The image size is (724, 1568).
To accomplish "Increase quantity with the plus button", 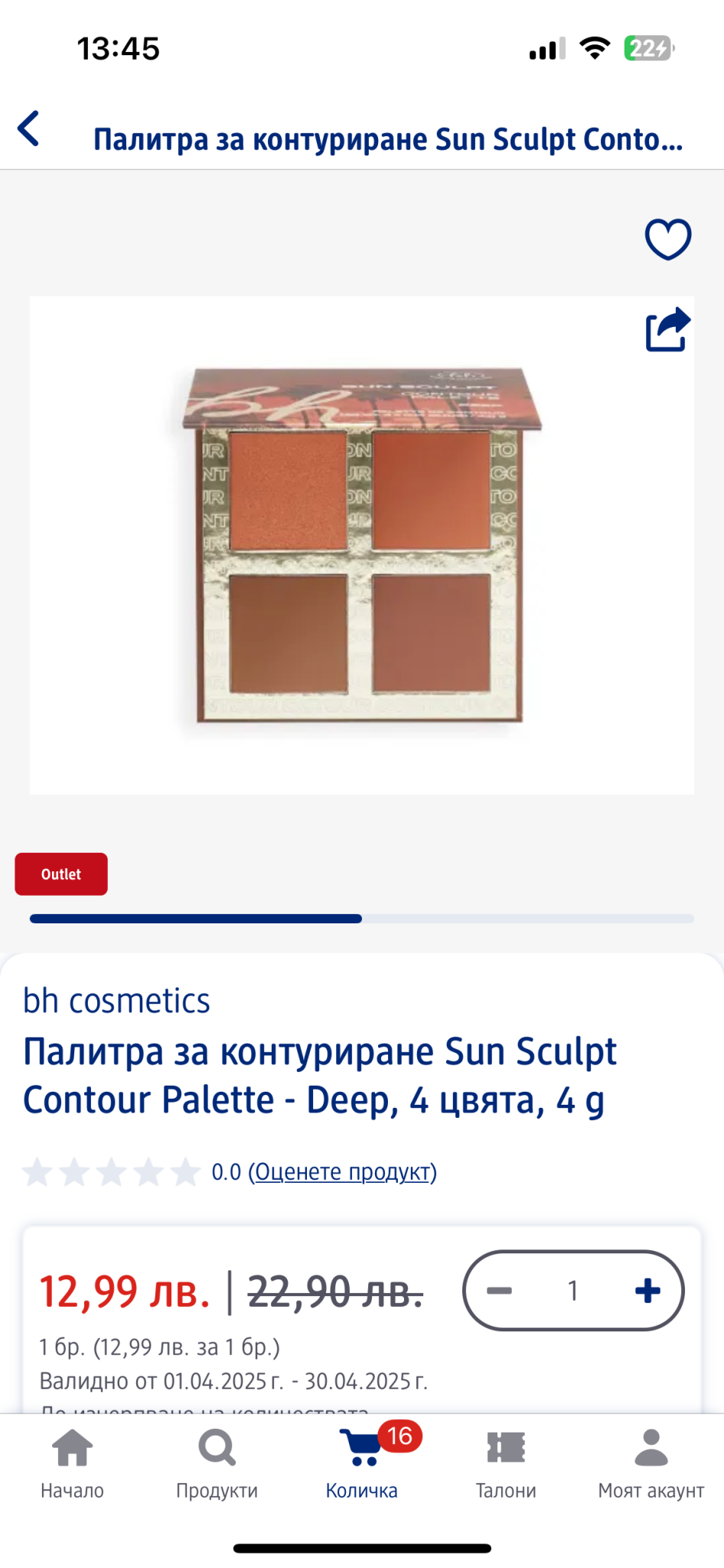I will [x=647, y=1291].
